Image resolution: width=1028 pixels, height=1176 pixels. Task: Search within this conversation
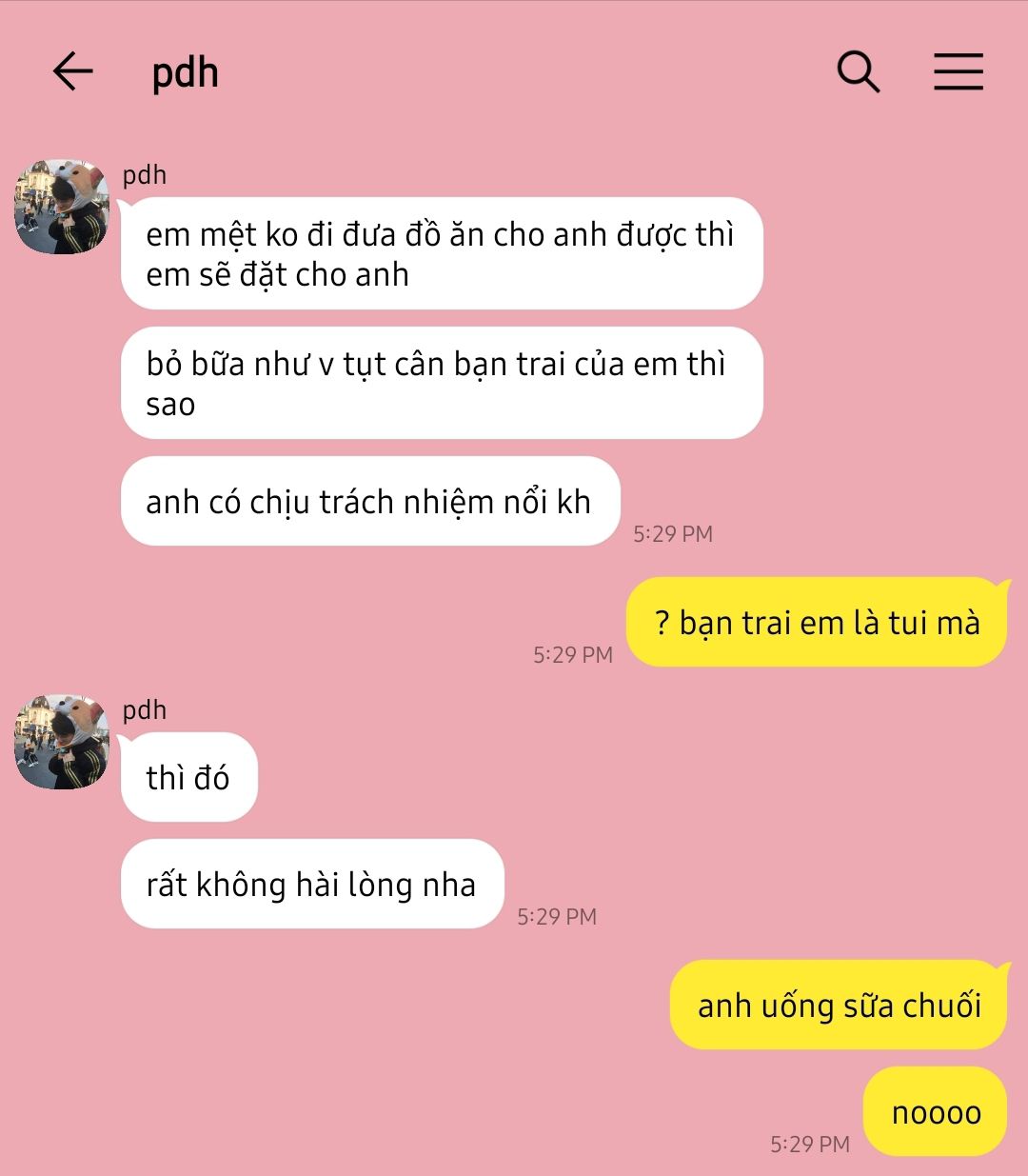pos(858,71)
